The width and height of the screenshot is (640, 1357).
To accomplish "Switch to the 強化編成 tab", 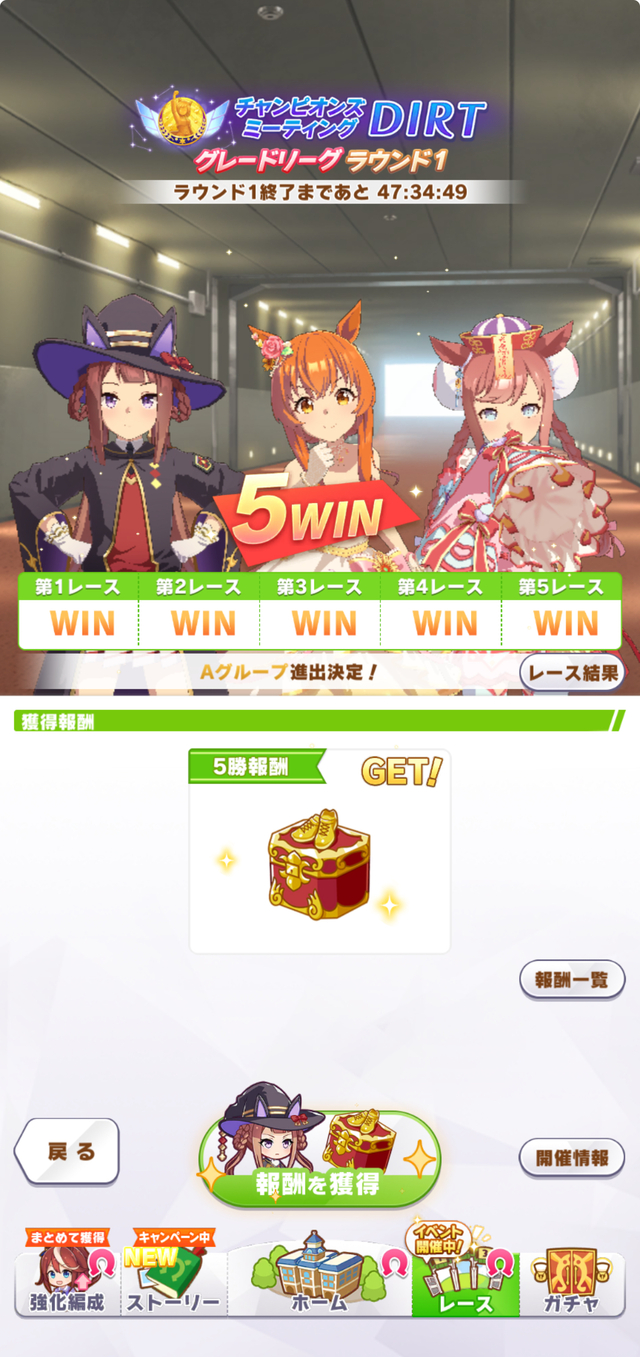I will (66, 1284).
